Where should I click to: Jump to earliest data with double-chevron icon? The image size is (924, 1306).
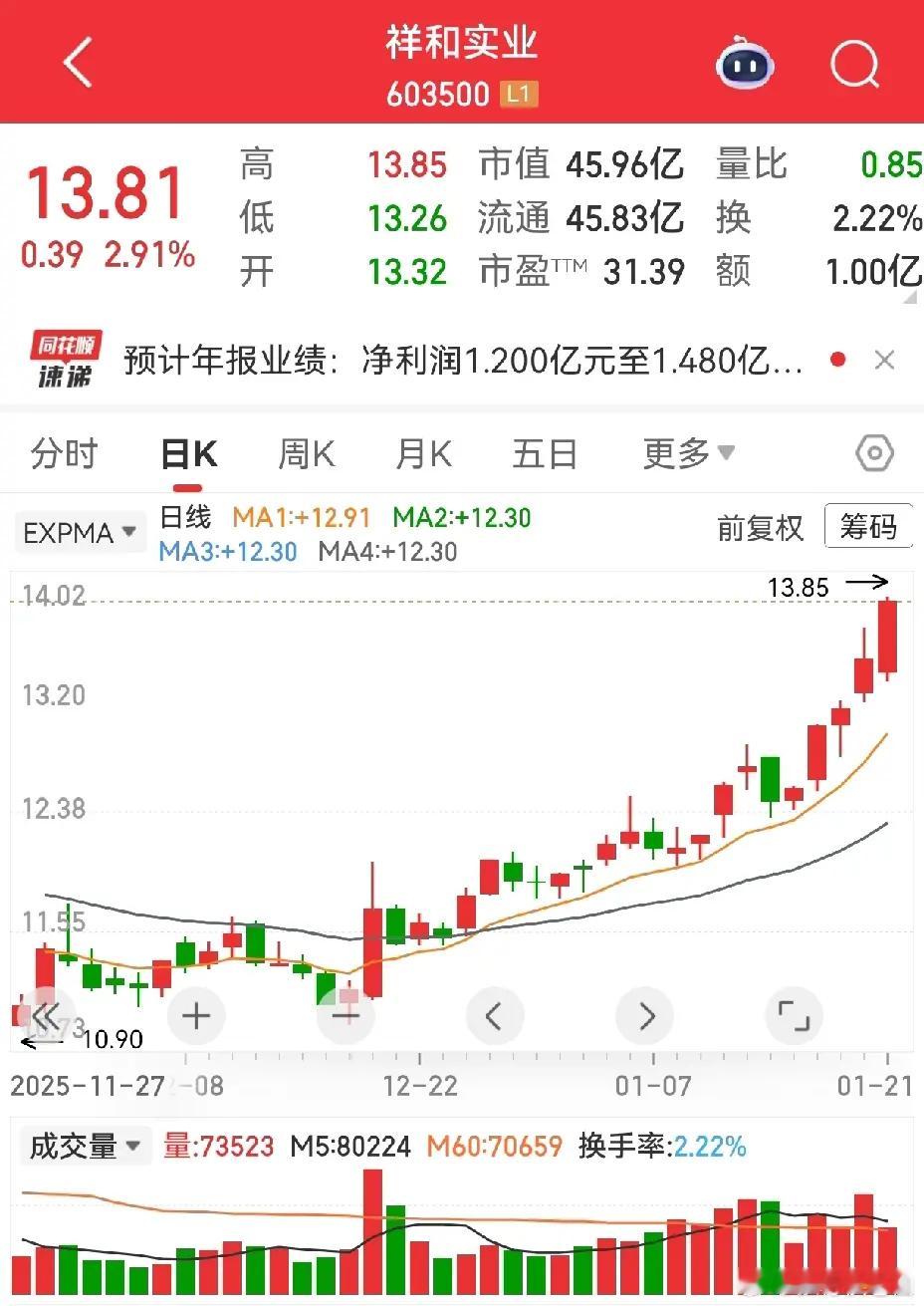coord(47,1015)
